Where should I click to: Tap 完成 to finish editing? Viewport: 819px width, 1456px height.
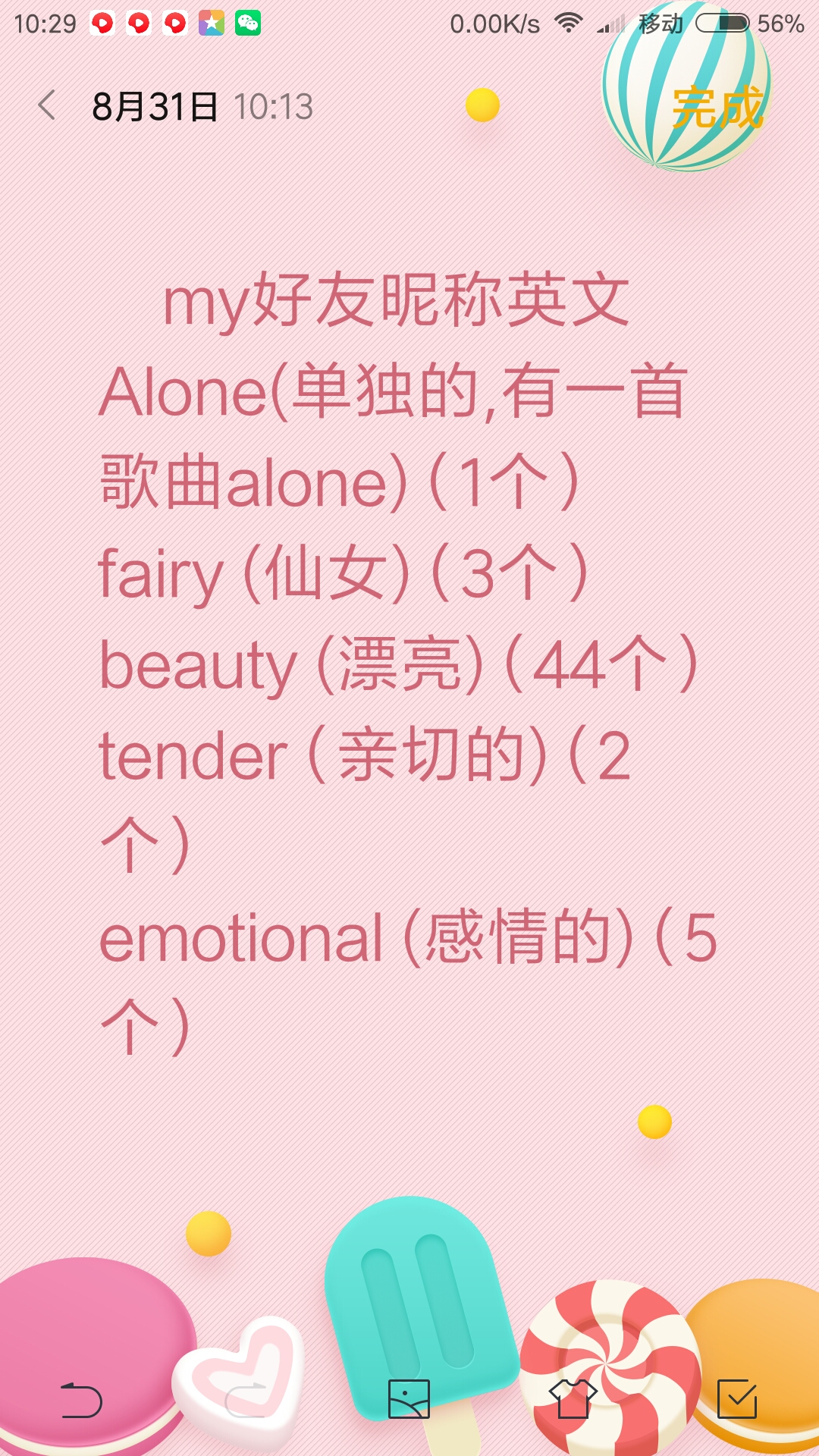click(x=717, y=107)
